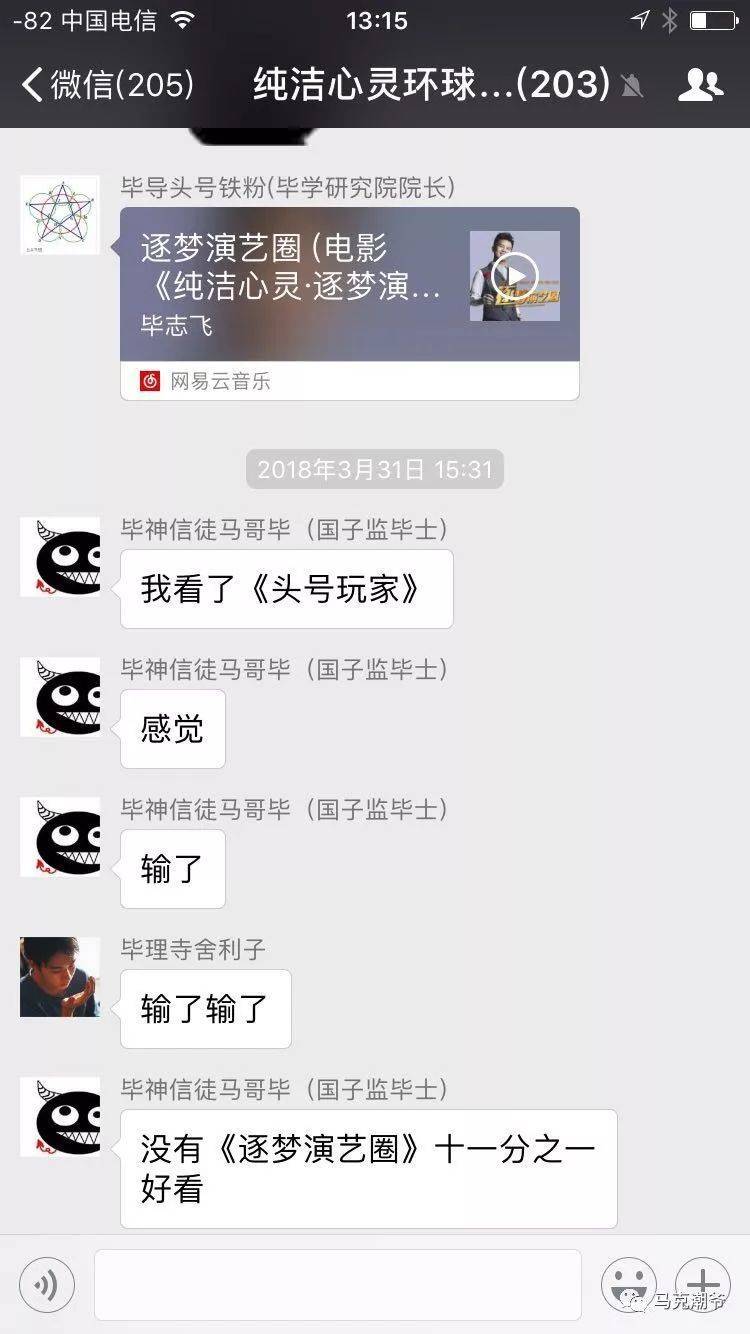Open the group members info icon
750x1334 pixels.
point(700,85)
